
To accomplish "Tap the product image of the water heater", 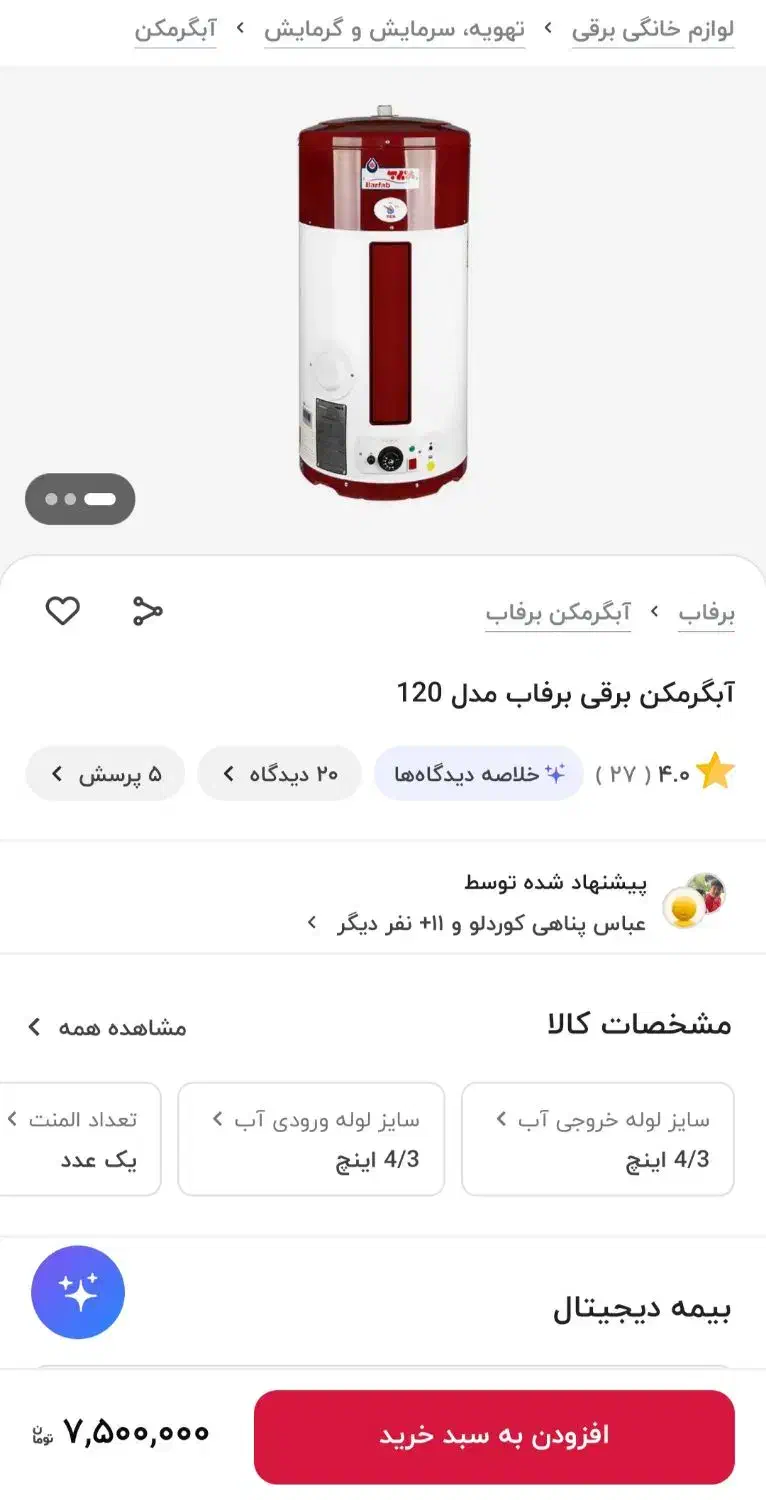I will [383, 300].
